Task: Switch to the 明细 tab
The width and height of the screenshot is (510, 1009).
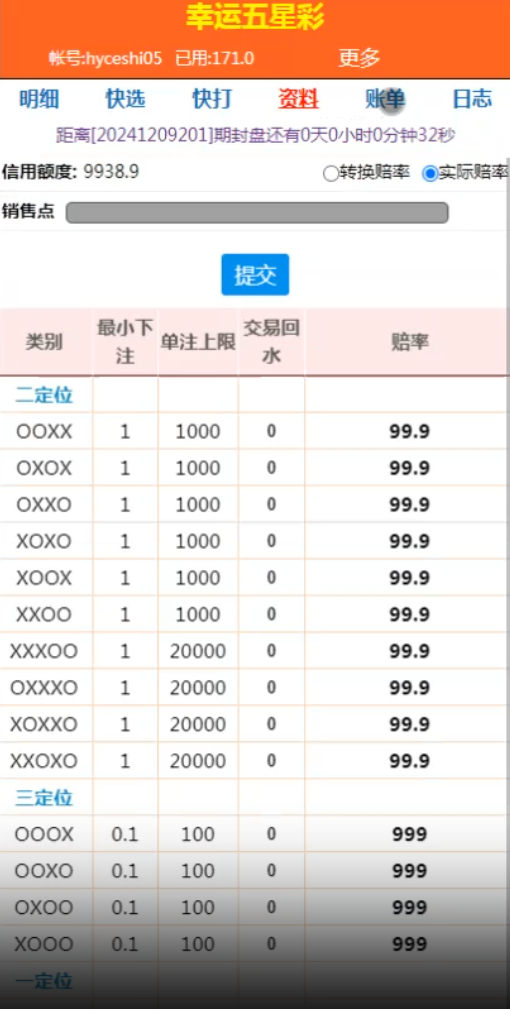Action: click(x=39, y=99)
